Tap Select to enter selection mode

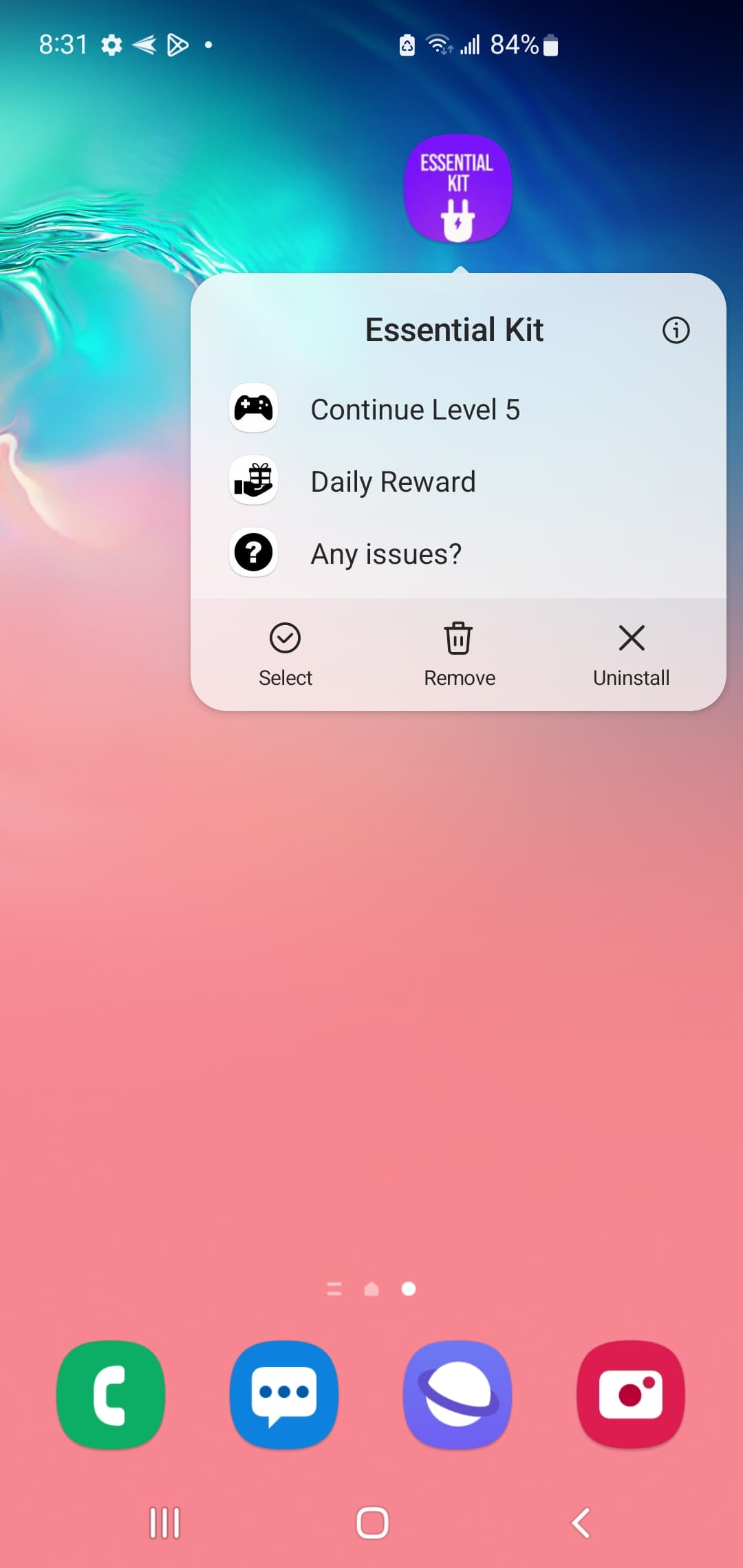click(x=286, y=653)
